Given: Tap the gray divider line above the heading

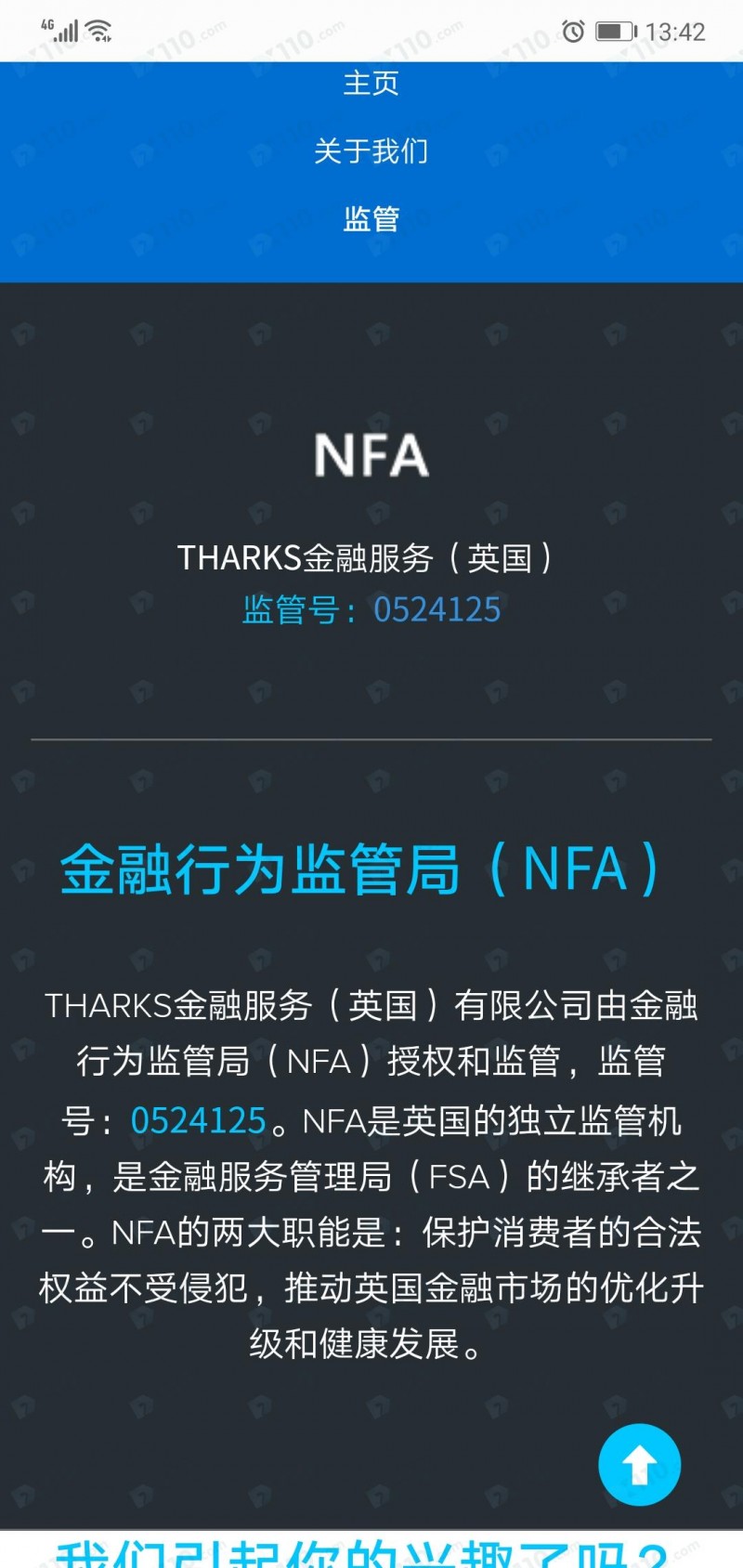Looking at the screenshot, I should pos(371,739).
